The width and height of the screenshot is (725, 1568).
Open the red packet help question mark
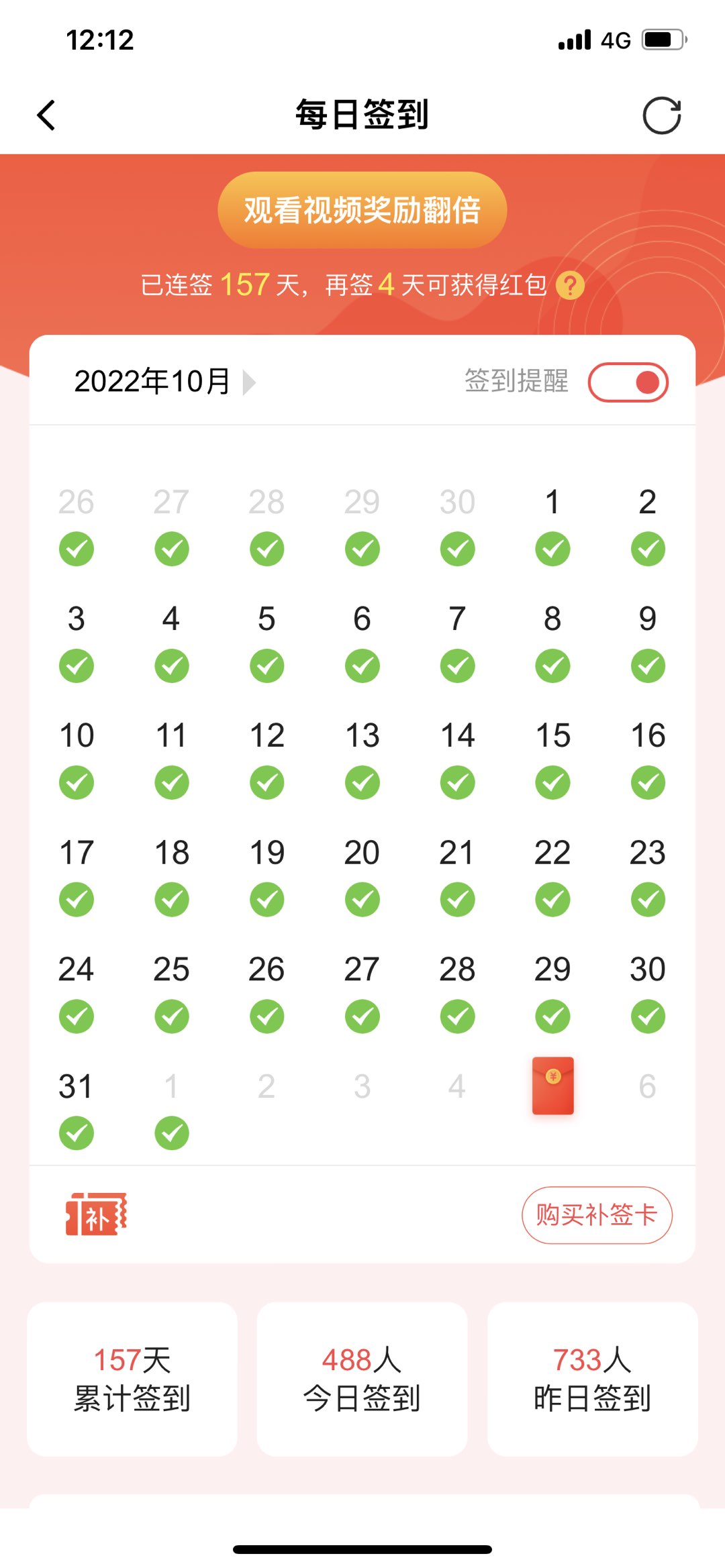[x=570, y=286]
